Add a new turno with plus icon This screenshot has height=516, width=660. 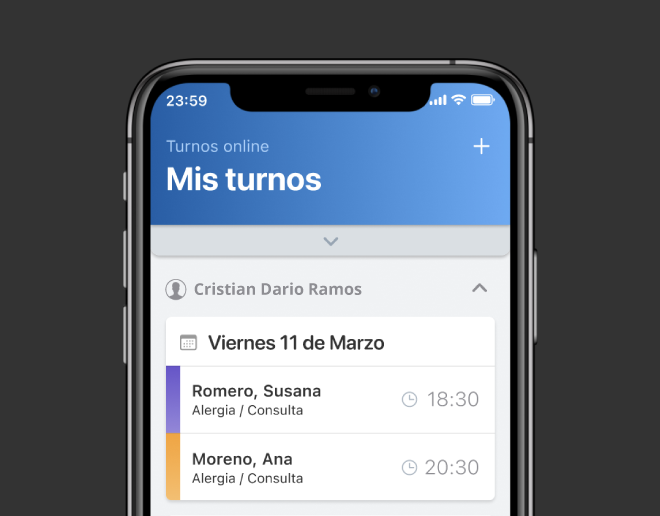(481, 147)
